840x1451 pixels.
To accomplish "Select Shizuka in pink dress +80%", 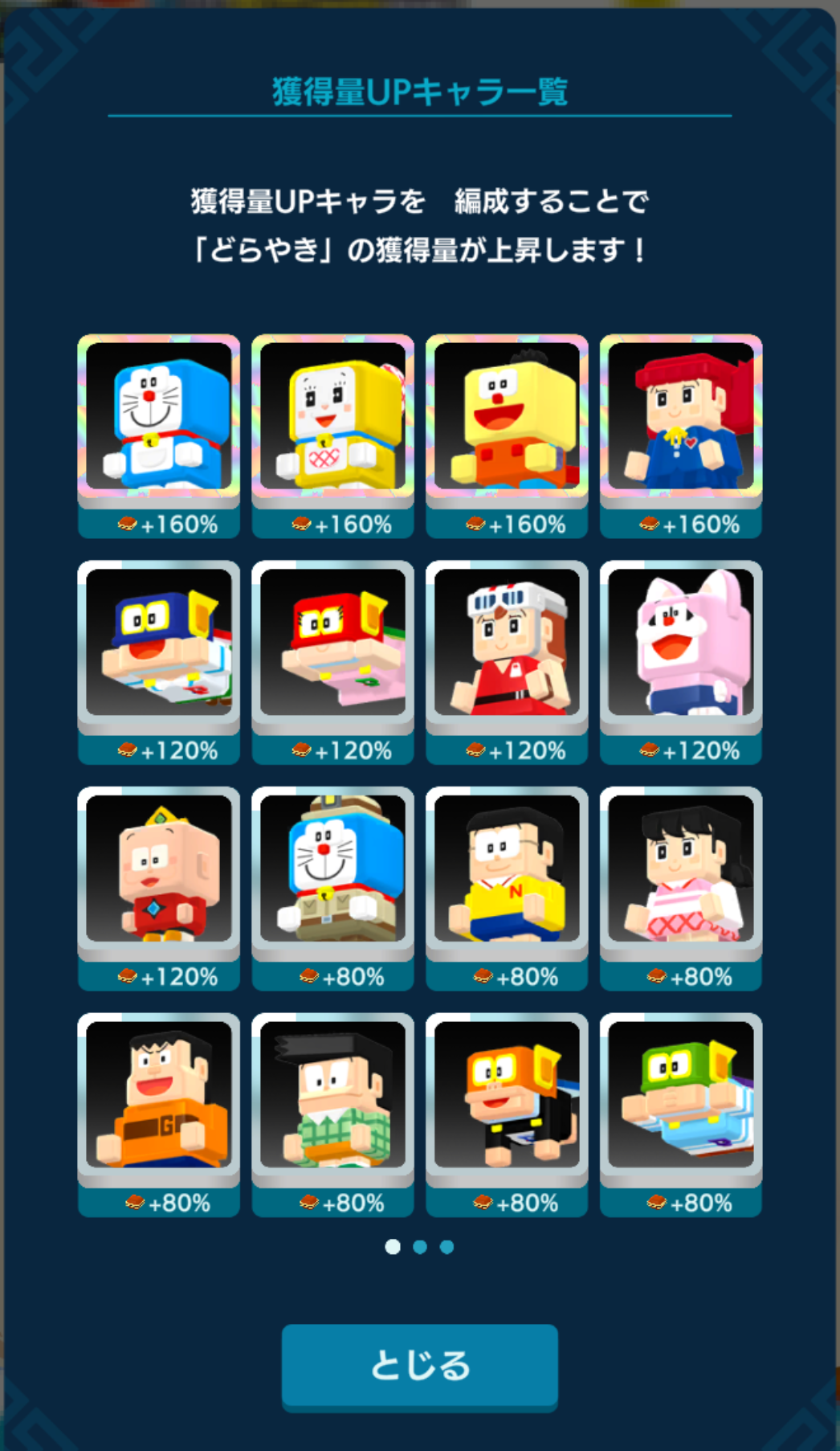I will click(x=681, y=869).
